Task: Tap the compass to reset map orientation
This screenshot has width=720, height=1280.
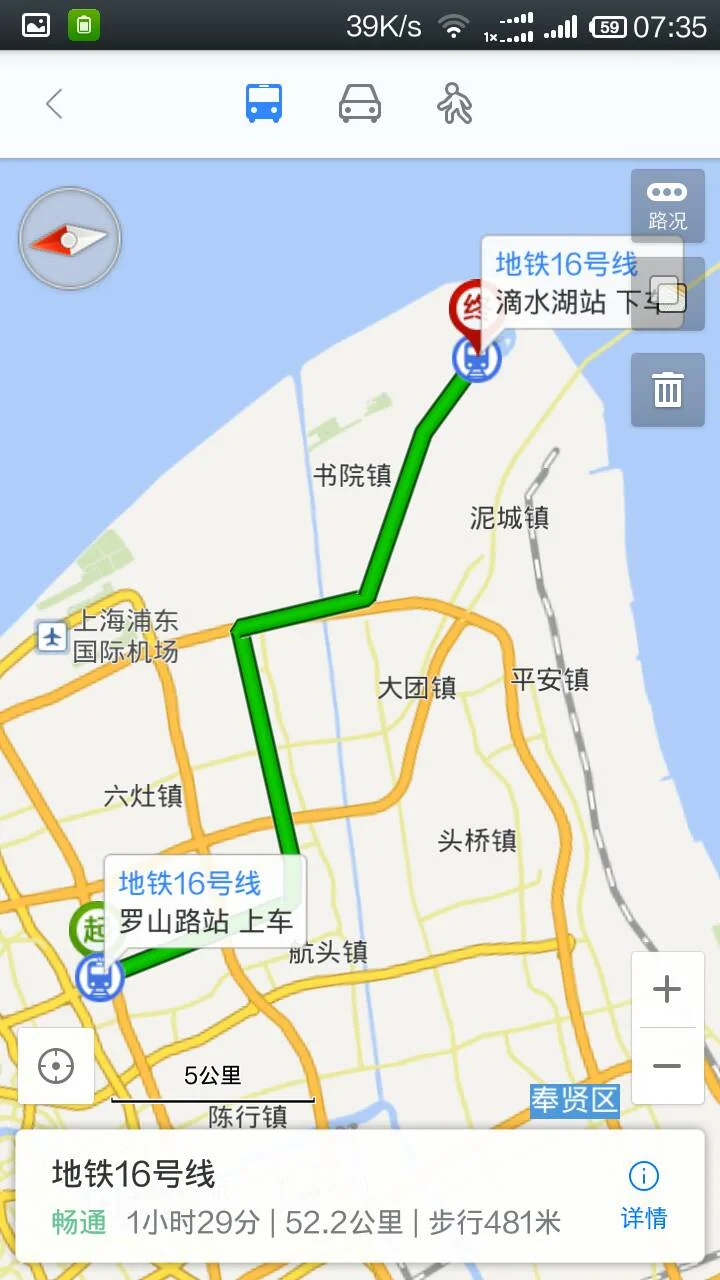Action: pyautogui.click(x=69, y=240)
